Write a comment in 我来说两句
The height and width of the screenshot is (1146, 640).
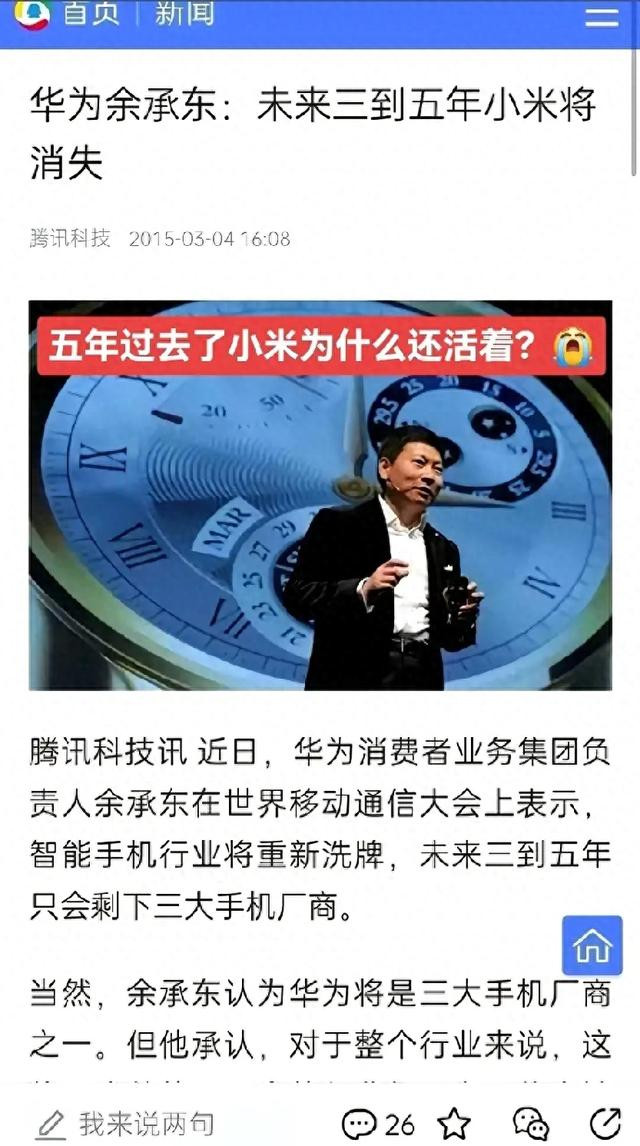coord(124,1123)
